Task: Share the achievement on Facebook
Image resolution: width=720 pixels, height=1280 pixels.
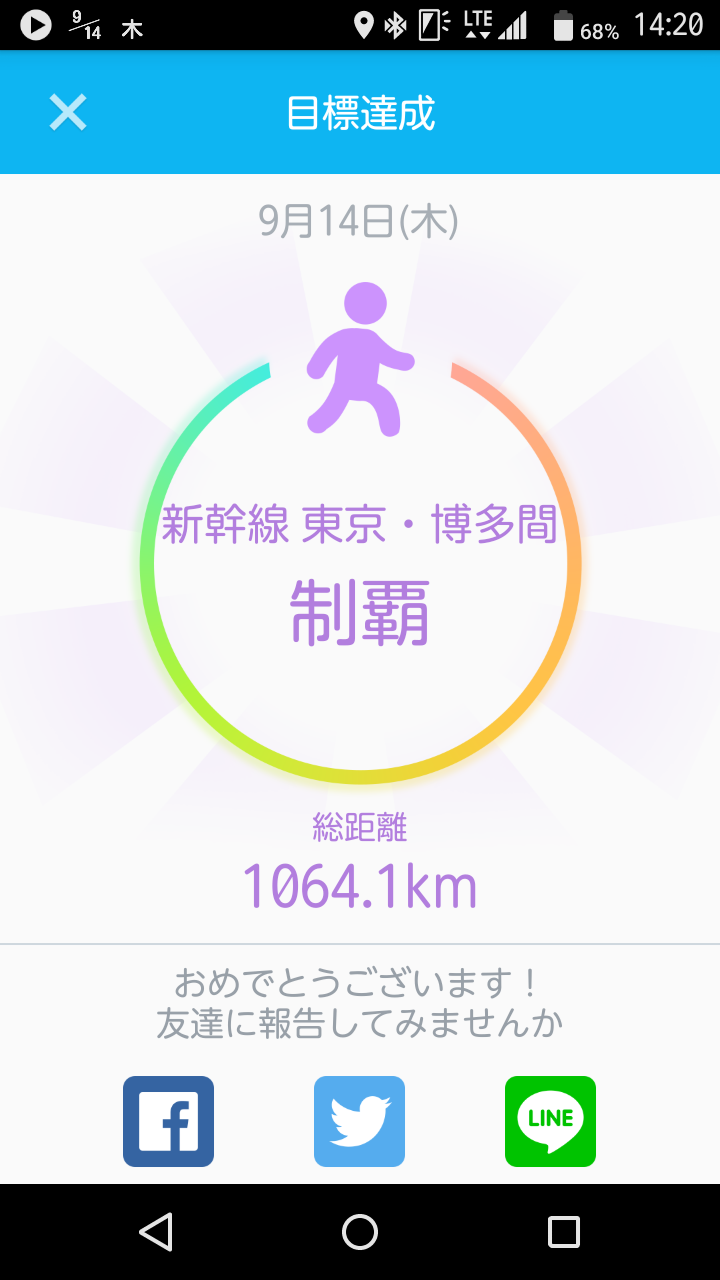Action: pyautogui.click(x=168, y=1121)
